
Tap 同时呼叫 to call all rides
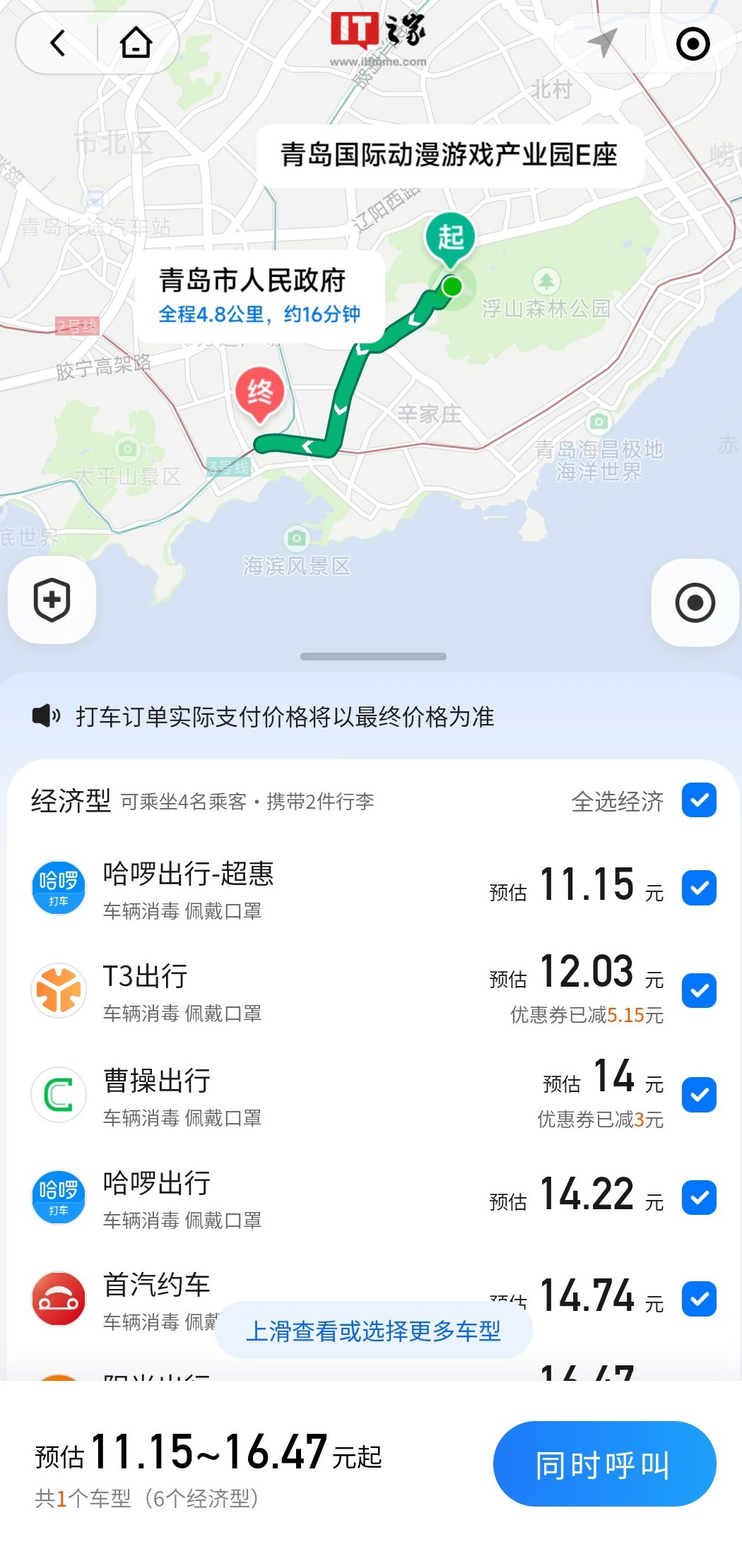click(x=604, y=1464)
